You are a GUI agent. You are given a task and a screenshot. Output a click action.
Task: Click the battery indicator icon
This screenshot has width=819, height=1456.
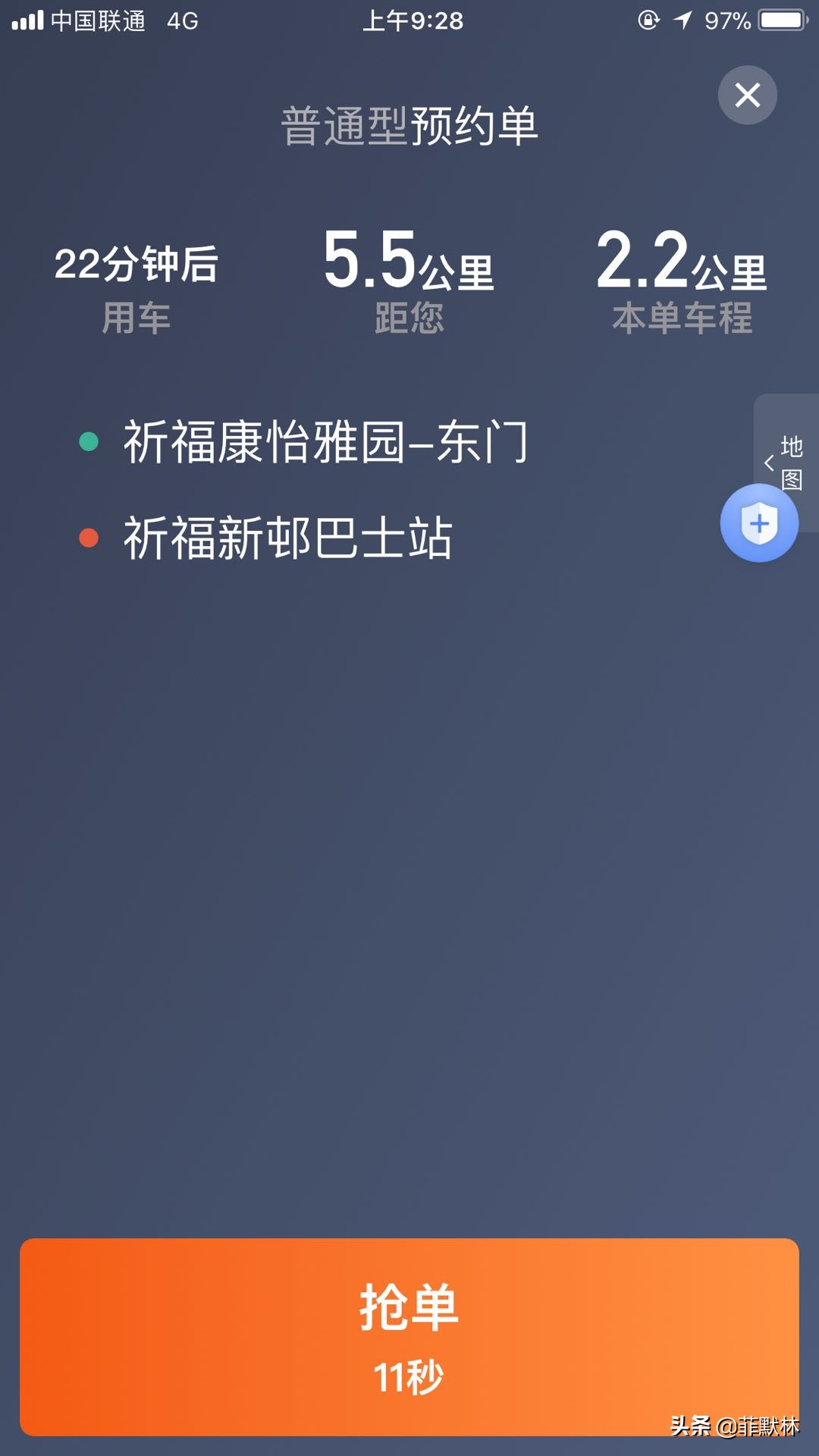pyautogui.click(x=783, y=20)
